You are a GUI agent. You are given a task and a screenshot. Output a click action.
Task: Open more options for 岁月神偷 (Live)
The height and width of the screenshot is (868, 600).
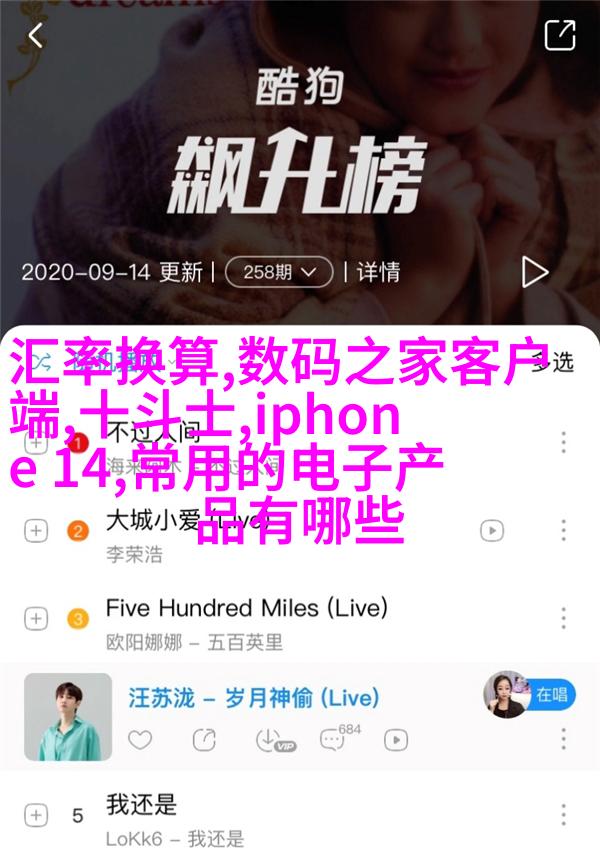pos(564,740)
